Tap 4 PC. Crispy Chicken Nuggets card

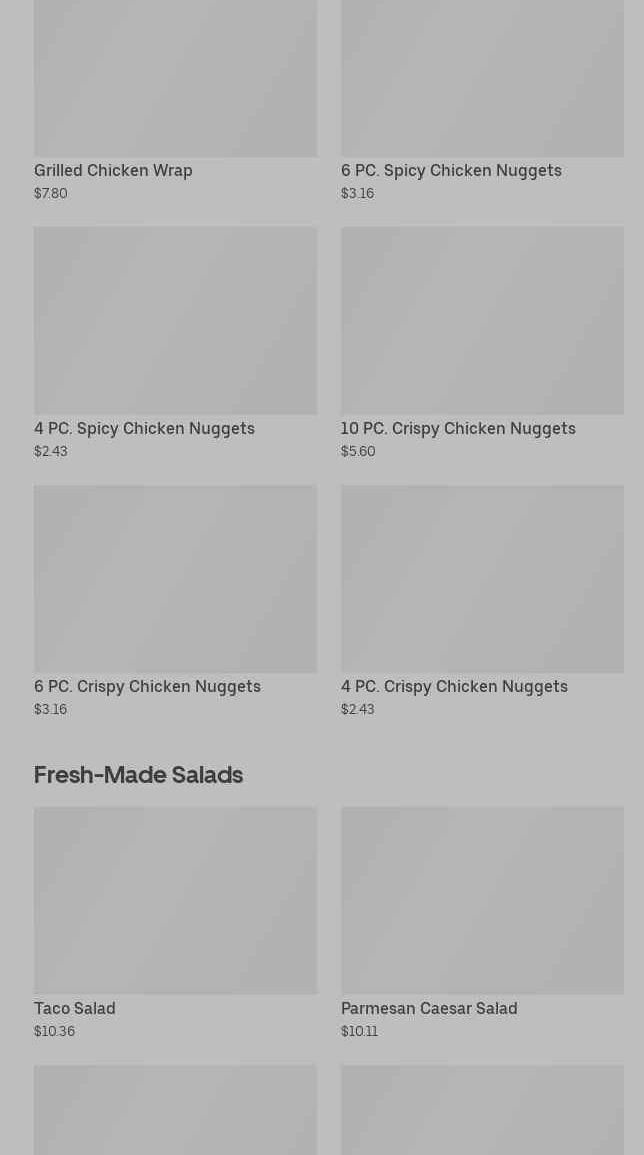(482, 601)
